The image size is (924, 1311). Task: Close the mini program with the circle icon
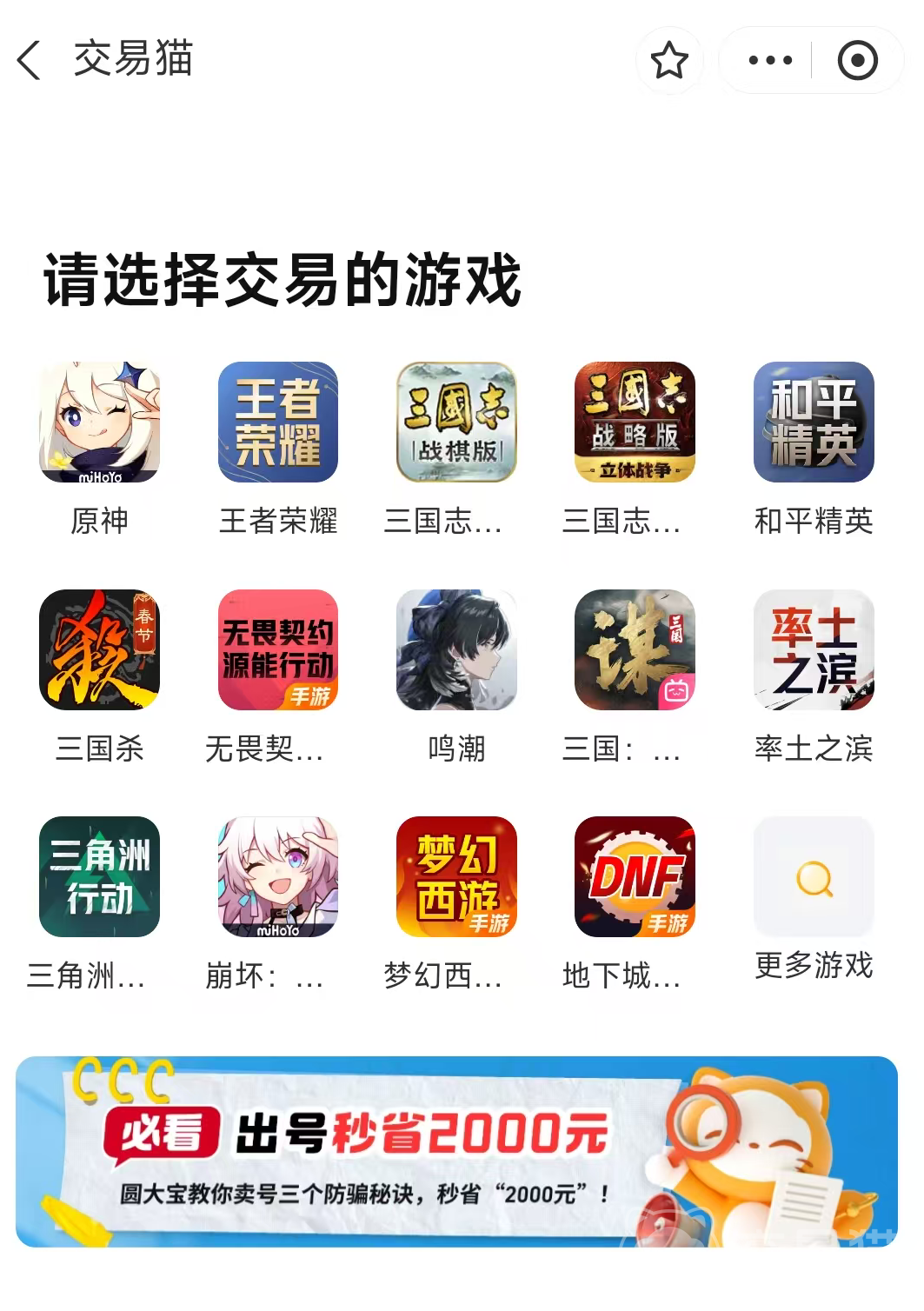point(857,60)
